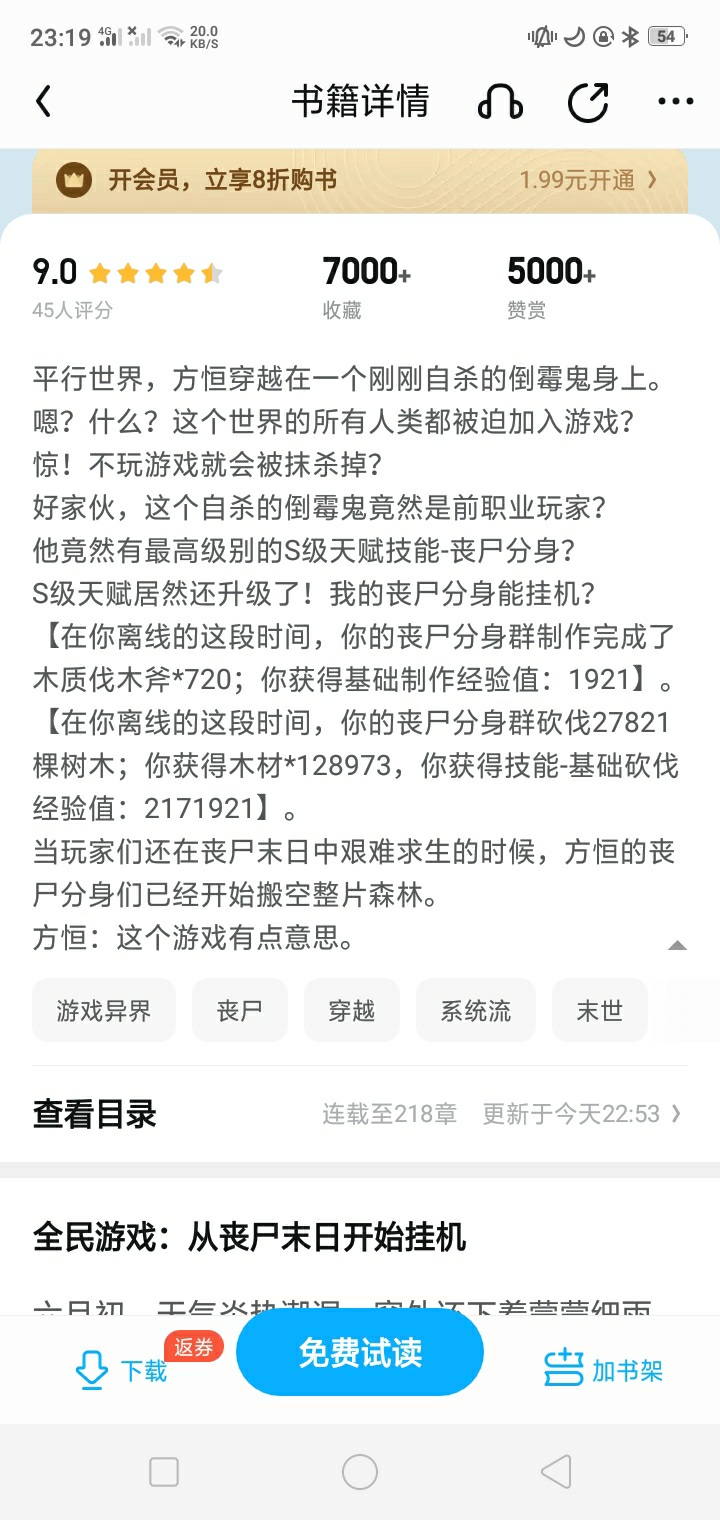Select the 穿越 tag
This screenshot has height=1520, width=720.
pos(351,1011)
